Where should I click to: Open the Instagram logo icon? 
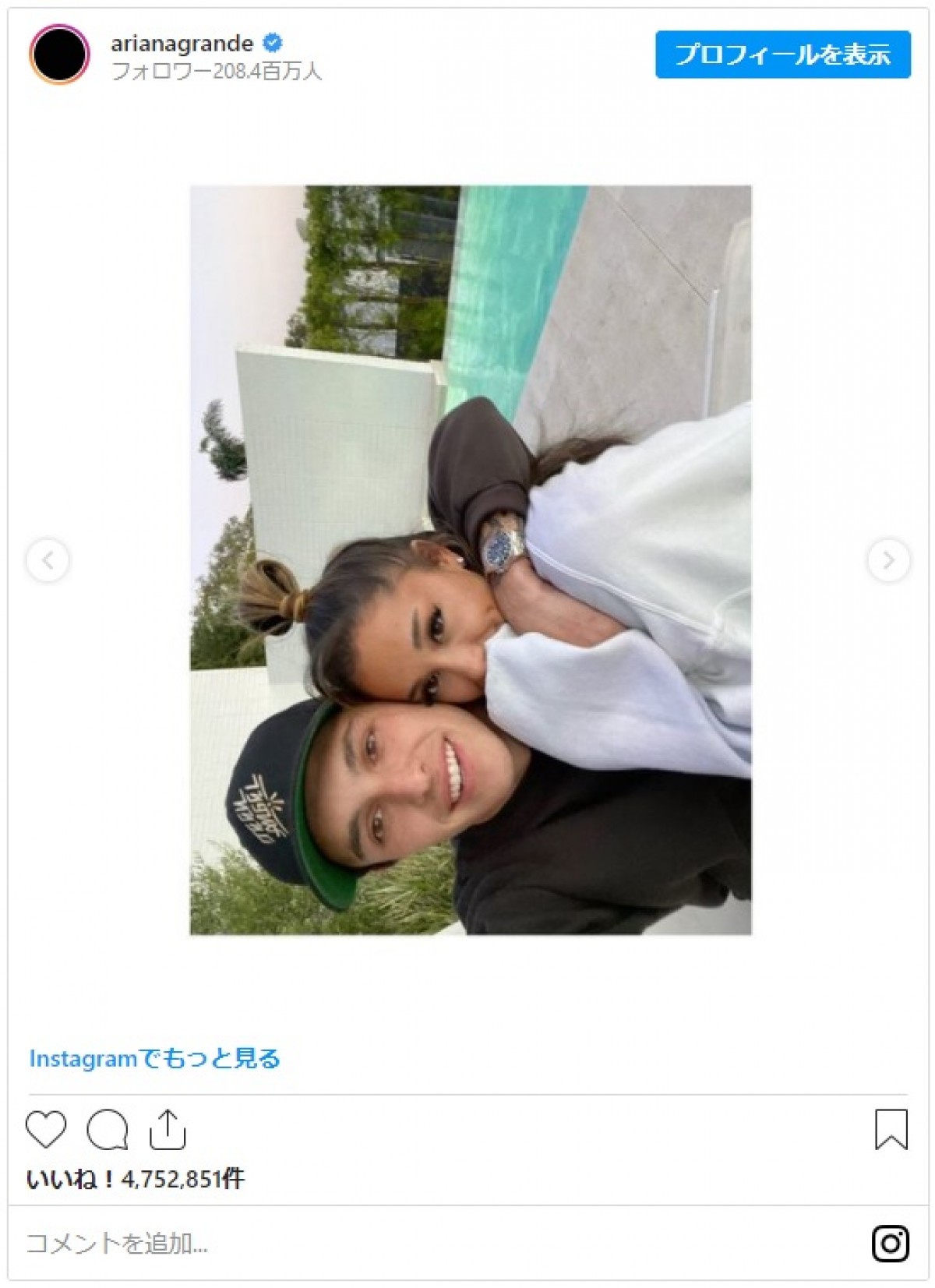[x=890, y=1243]
